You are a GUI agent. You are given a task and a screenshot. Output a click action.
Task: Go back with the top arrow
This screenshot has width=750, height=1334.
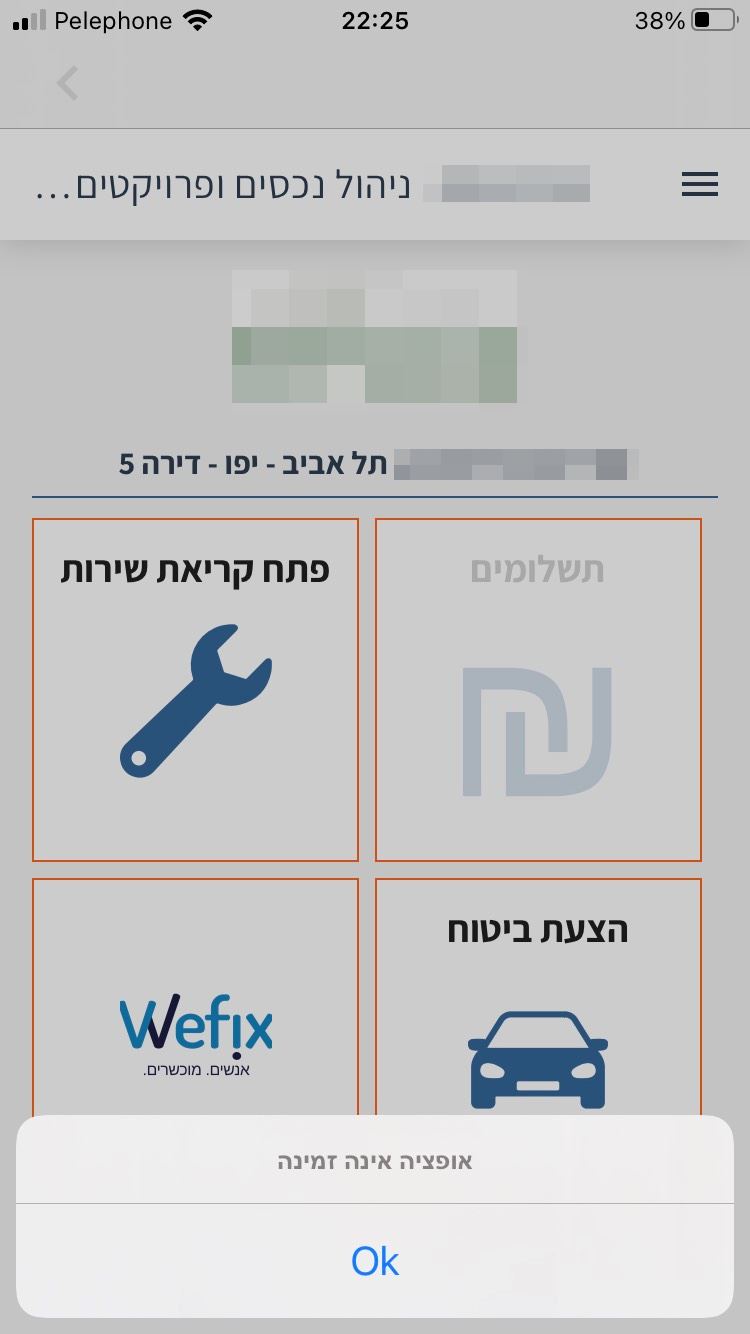(67, 83)
